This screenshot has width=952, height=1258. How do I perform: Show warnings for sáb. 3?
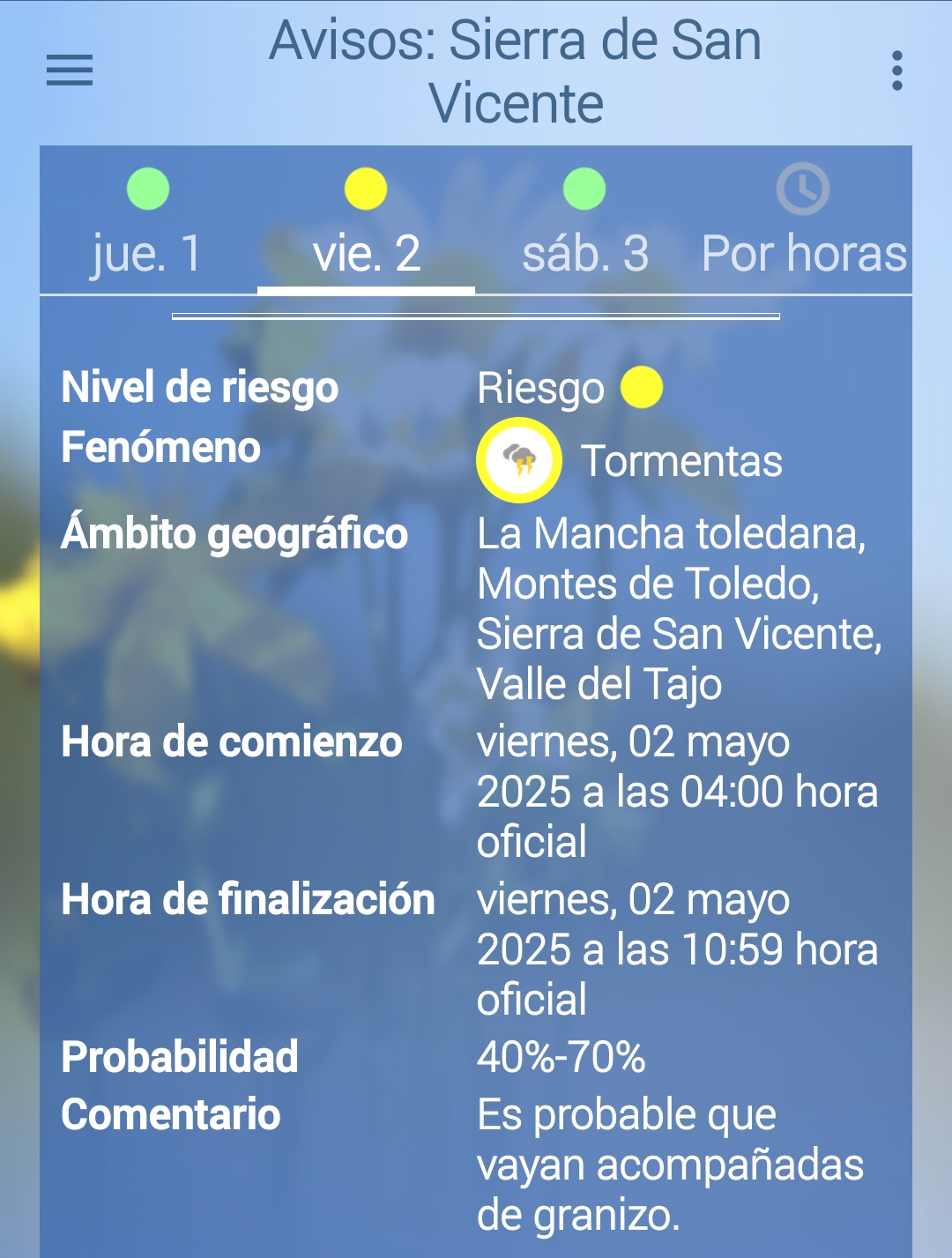[x=584, y=223]
